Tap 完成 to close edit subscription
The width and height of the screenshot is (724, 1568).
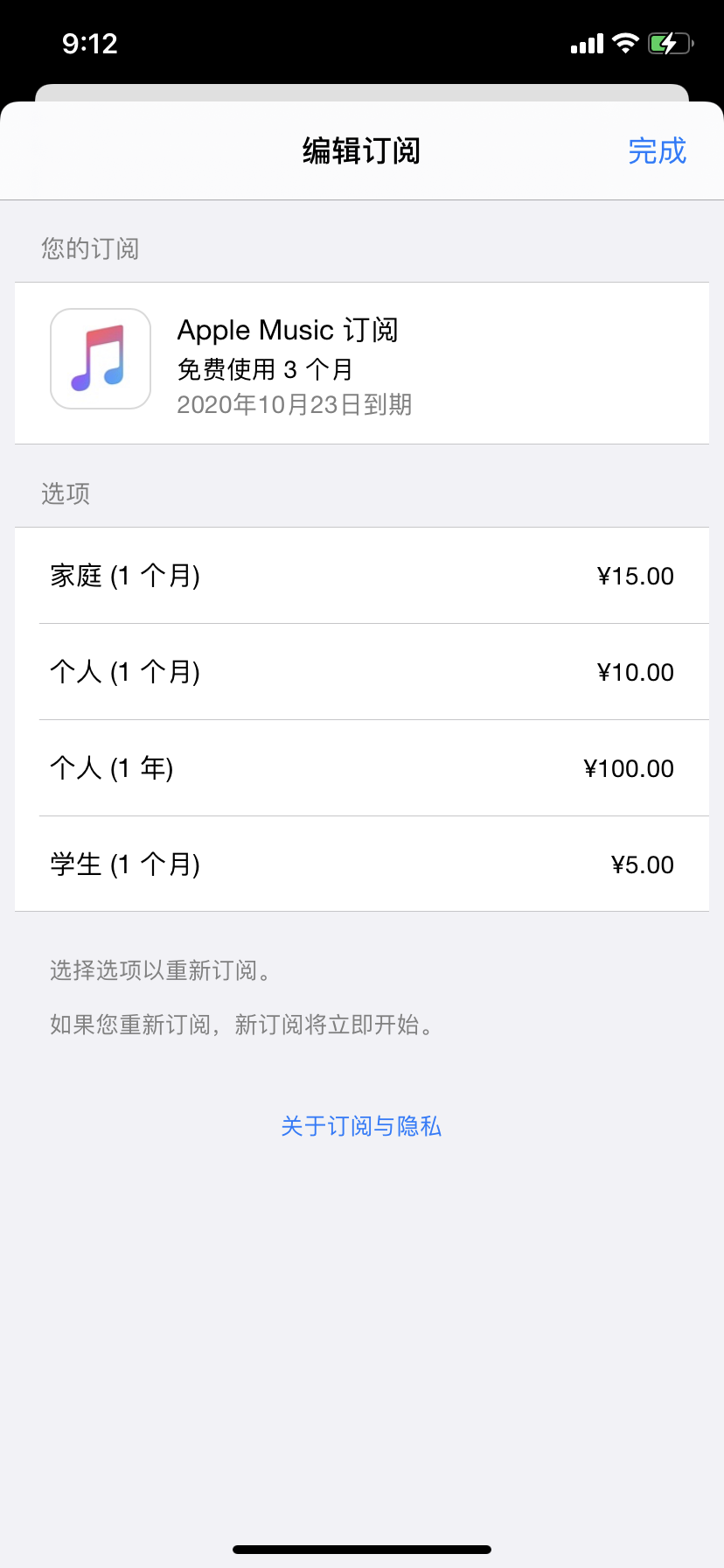pyautogui.click(x=657, y=151)
